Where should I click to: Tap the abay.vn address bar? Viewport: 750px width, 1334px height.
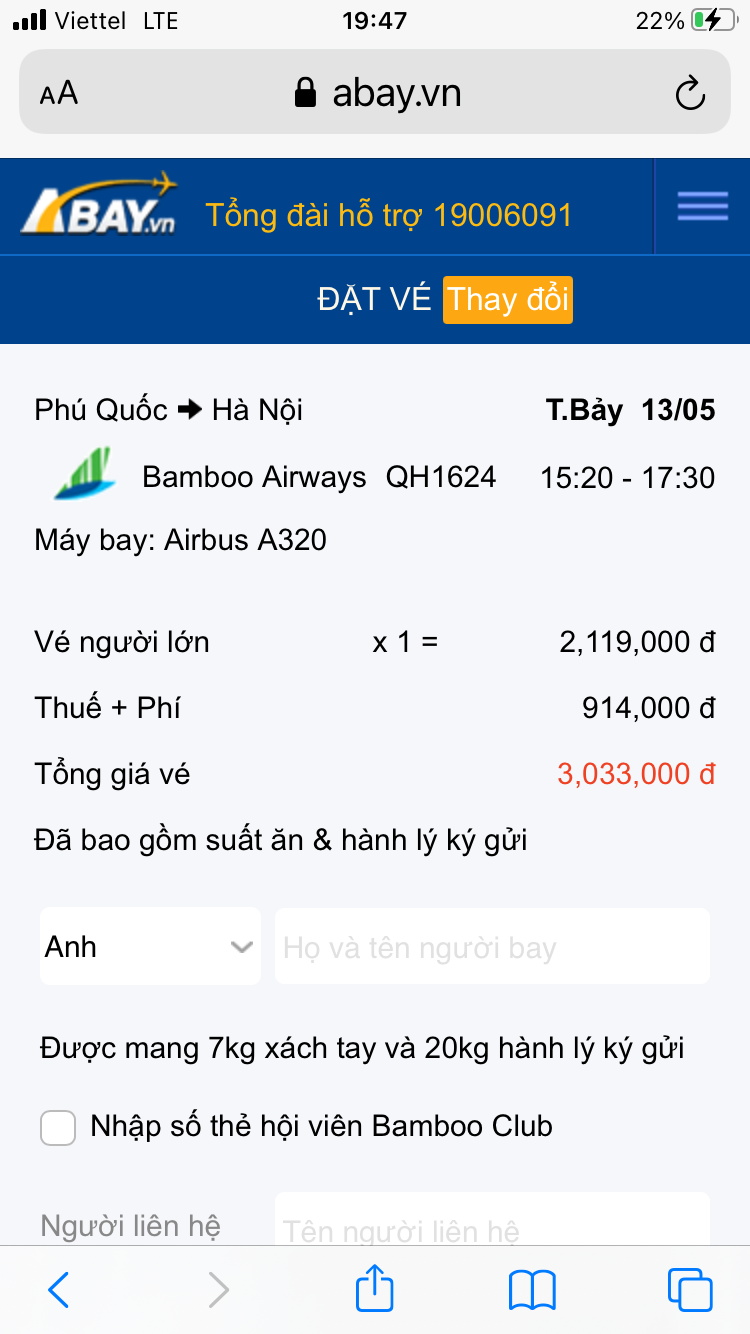tap(378, 94)
